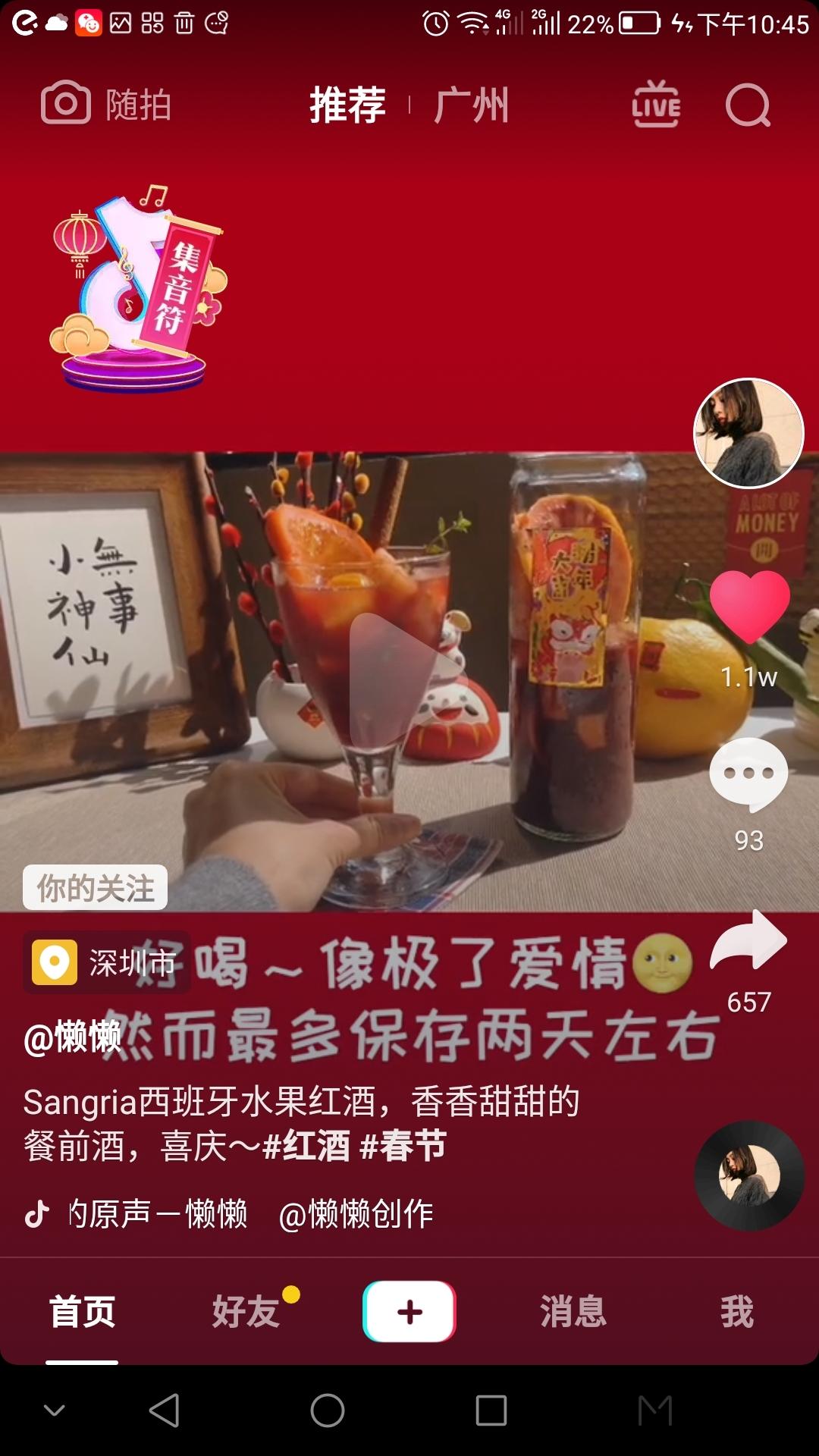This screenshot has width=819, height=1456.
Task: Open the #红酒 hashtag
Action: (x=306, y=1146)
